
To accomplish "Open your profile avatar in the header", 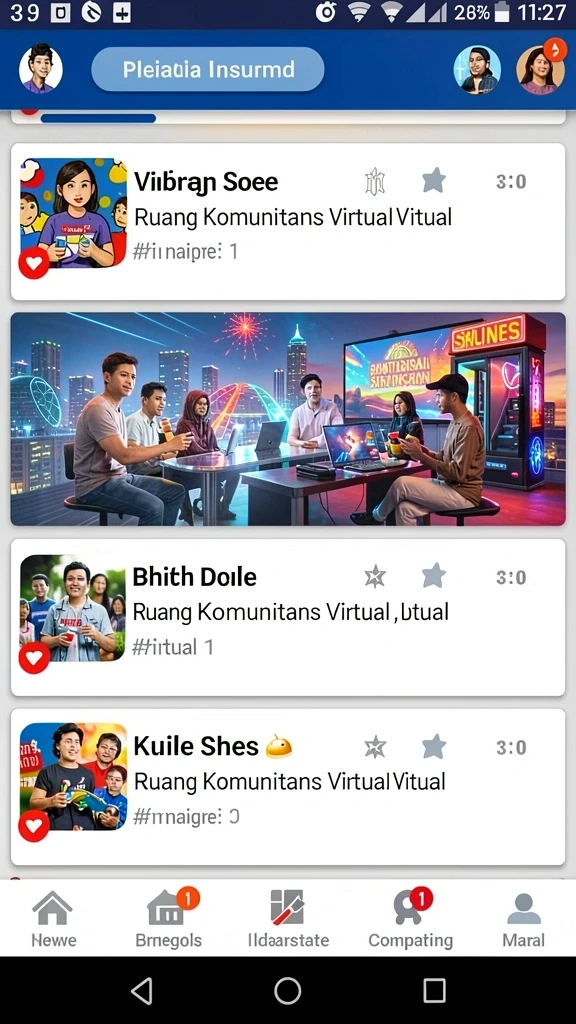I will [40, 69].
